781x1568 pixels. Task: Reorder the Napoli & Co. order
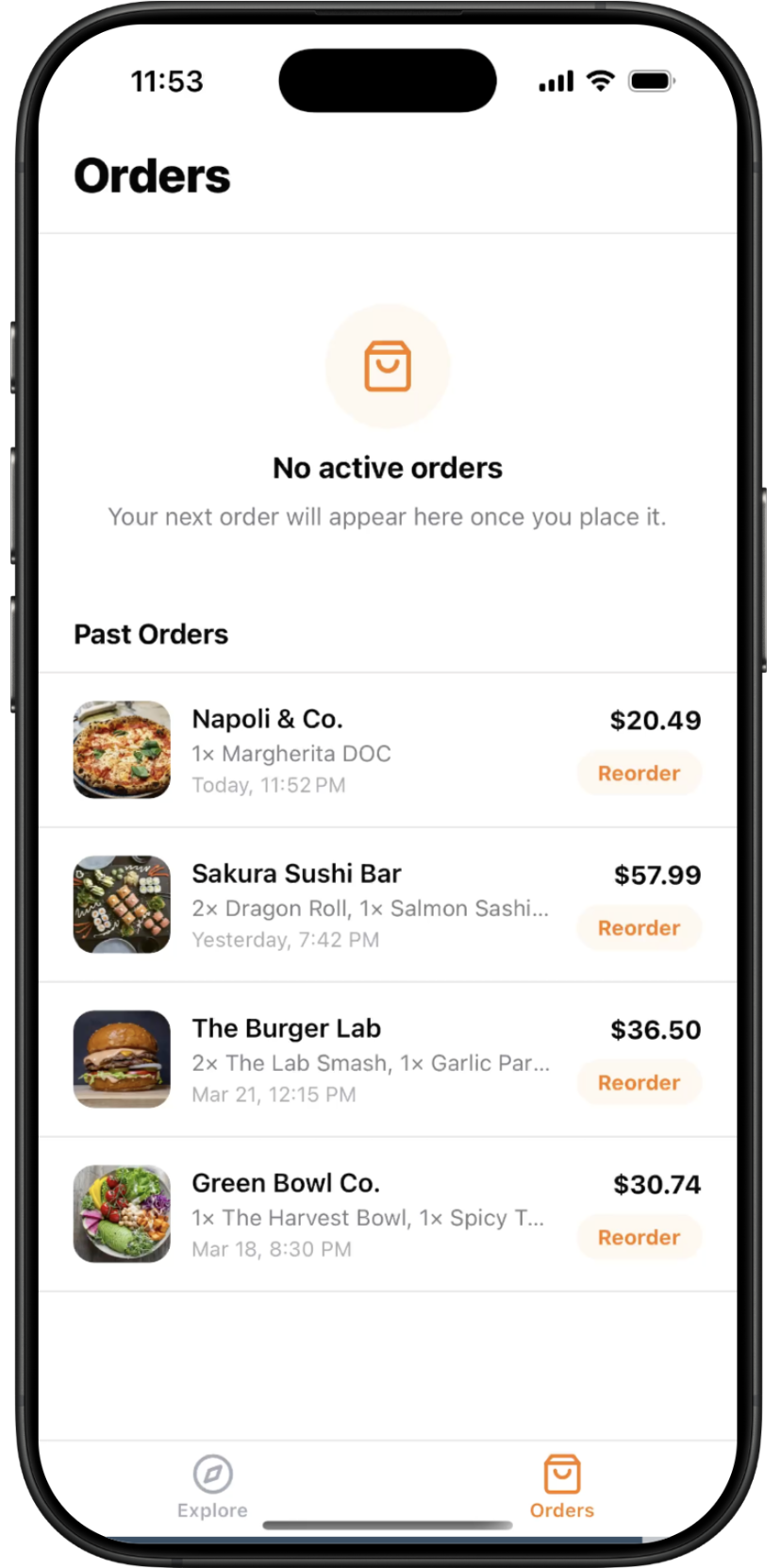pyautogui.click(x=639, y=774)
